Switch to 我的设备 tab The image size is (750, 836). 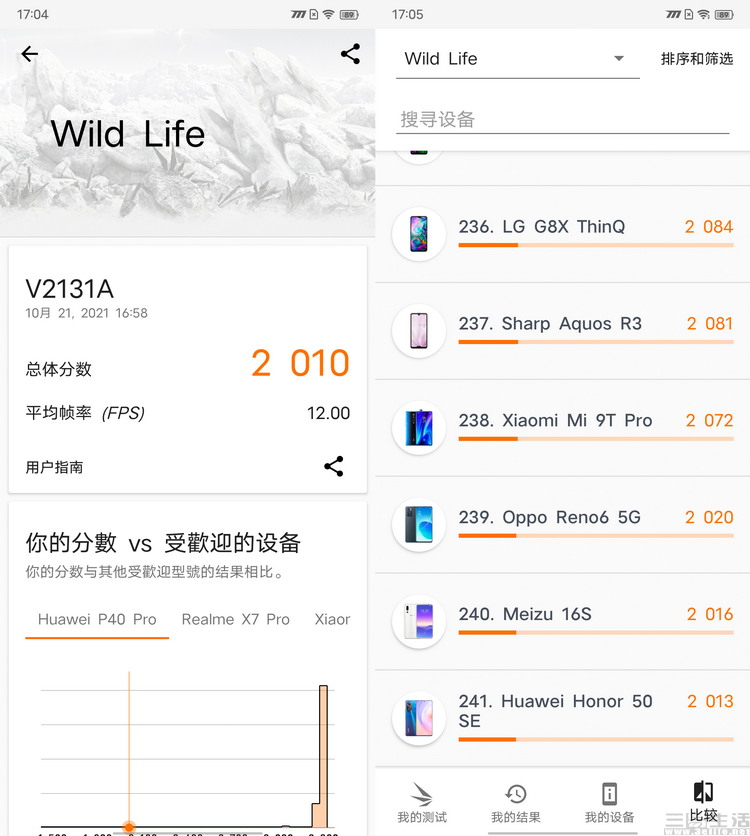(x=609, y=803)
